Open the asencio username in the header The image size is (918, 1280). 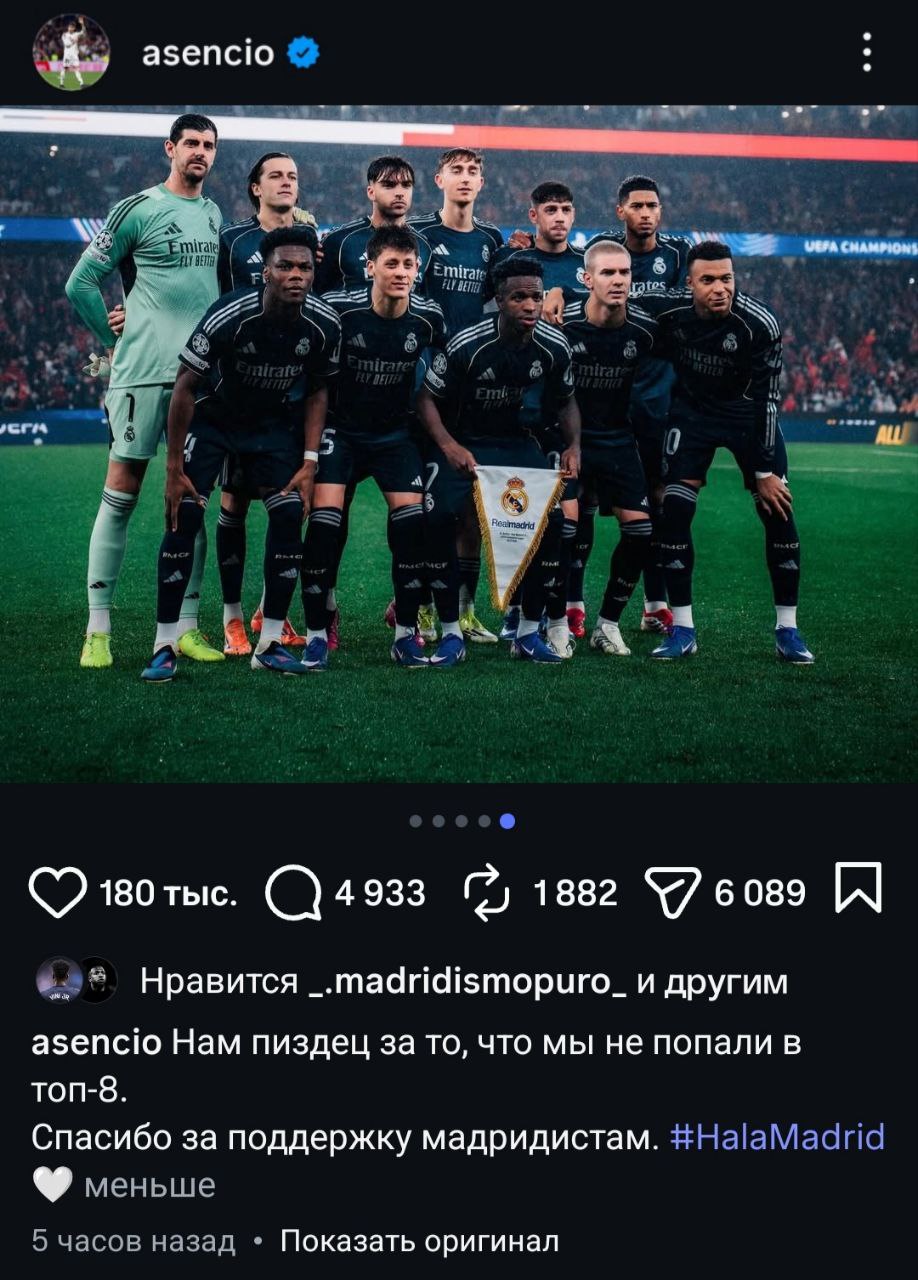coord(208,53)
